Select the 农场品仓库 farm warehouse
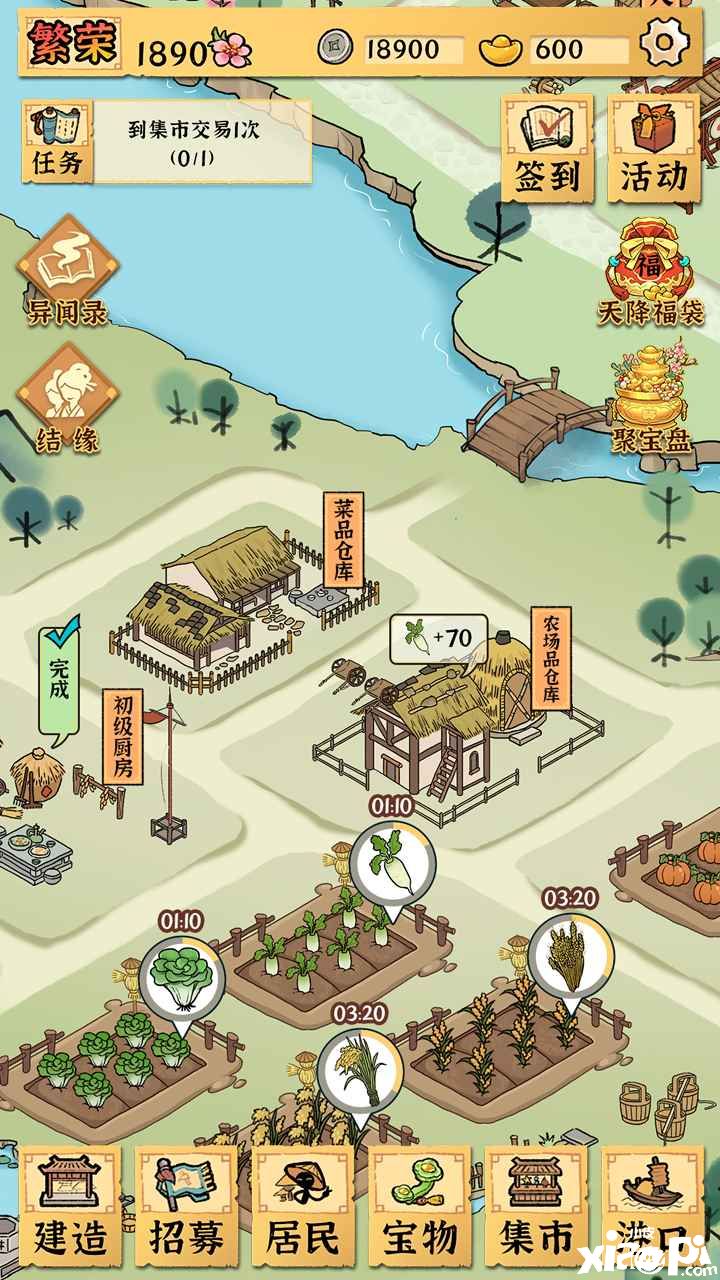Screen dimensions: 720x1280 pyautogui.click(x=550, y=658)
